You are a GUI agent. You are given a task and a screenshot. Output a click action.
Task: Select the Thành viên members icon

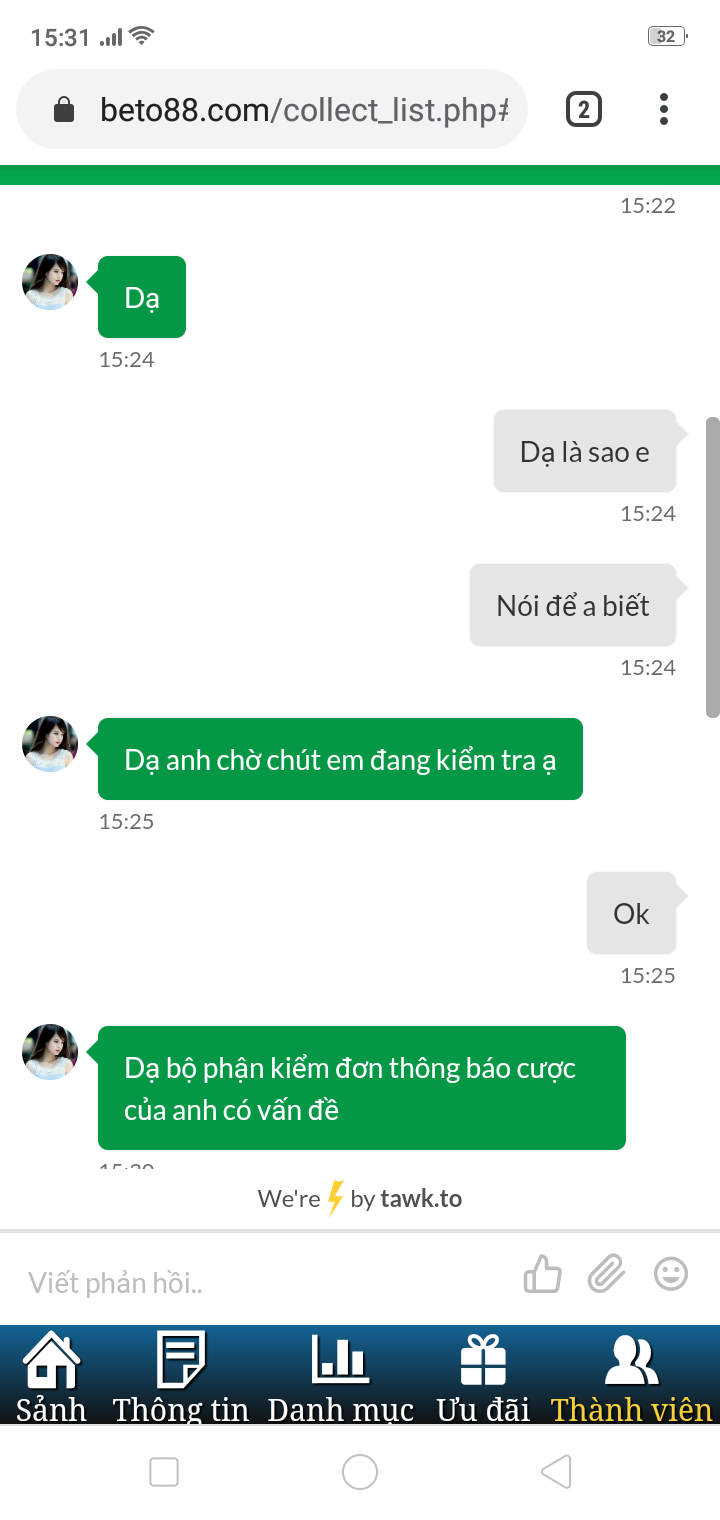coord(631,1358)
